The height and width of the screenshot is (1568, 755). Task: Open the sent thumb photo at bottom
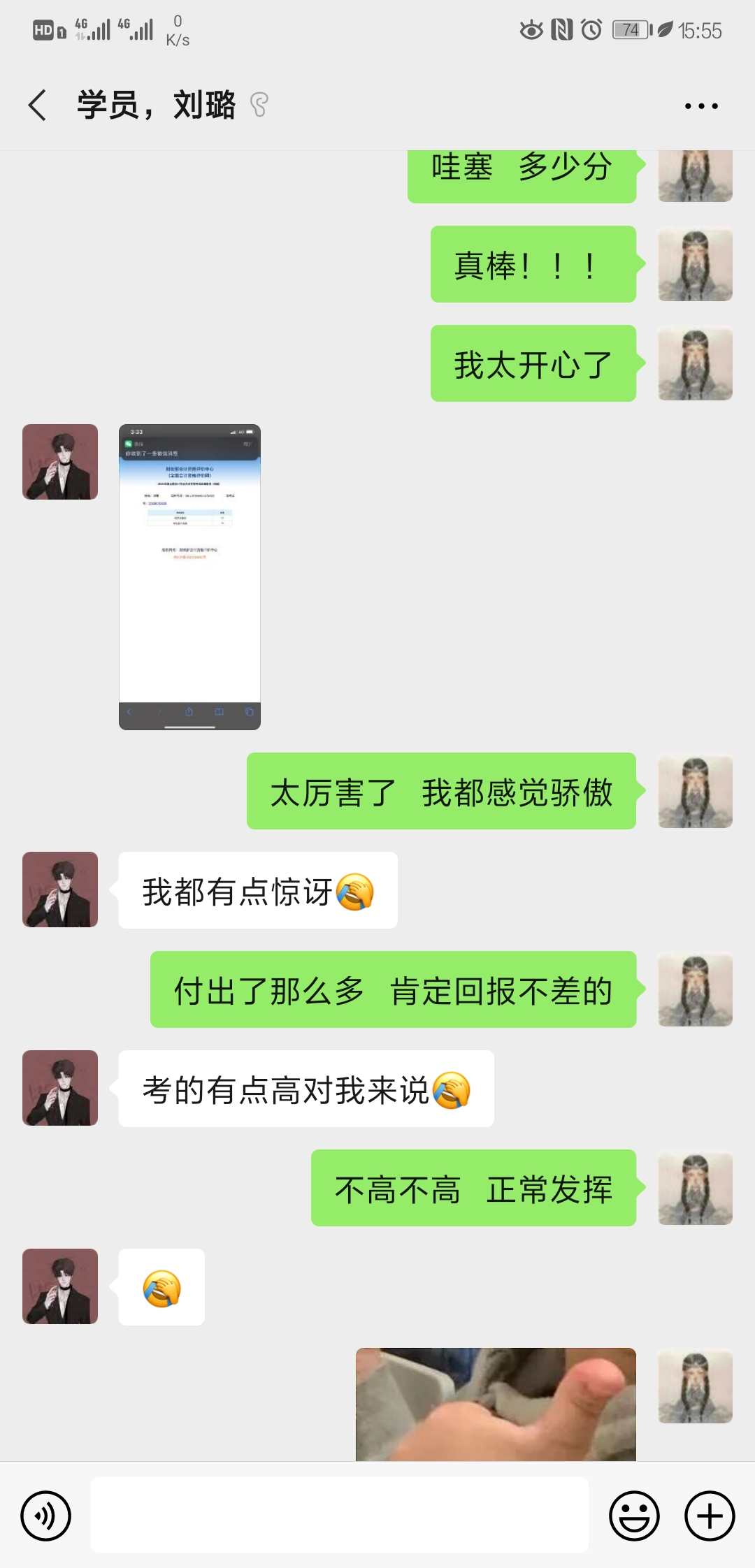pos(496,1403)
